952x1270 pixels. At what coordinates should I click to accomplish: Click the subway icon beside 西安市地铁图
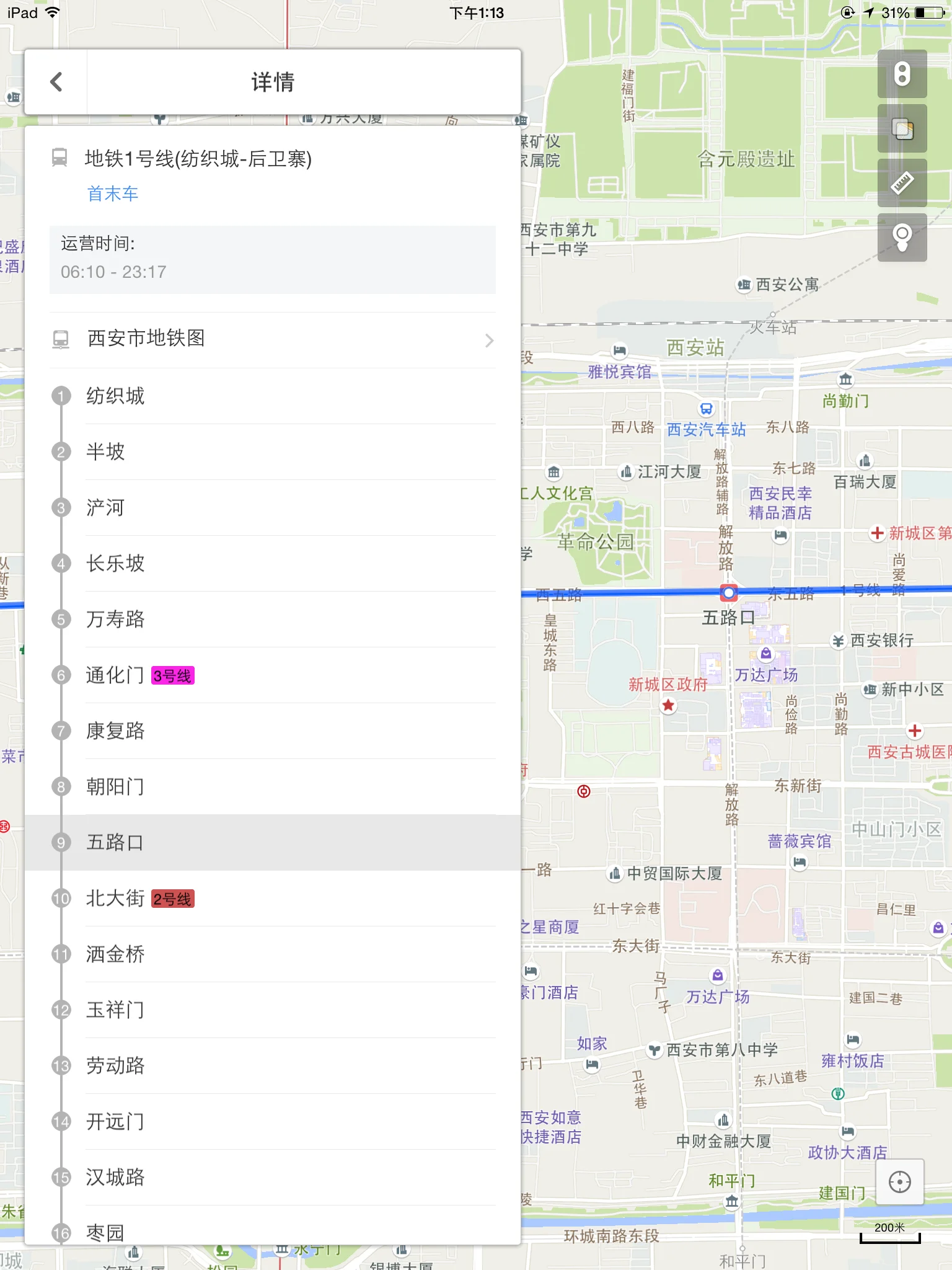coord(60,339)
